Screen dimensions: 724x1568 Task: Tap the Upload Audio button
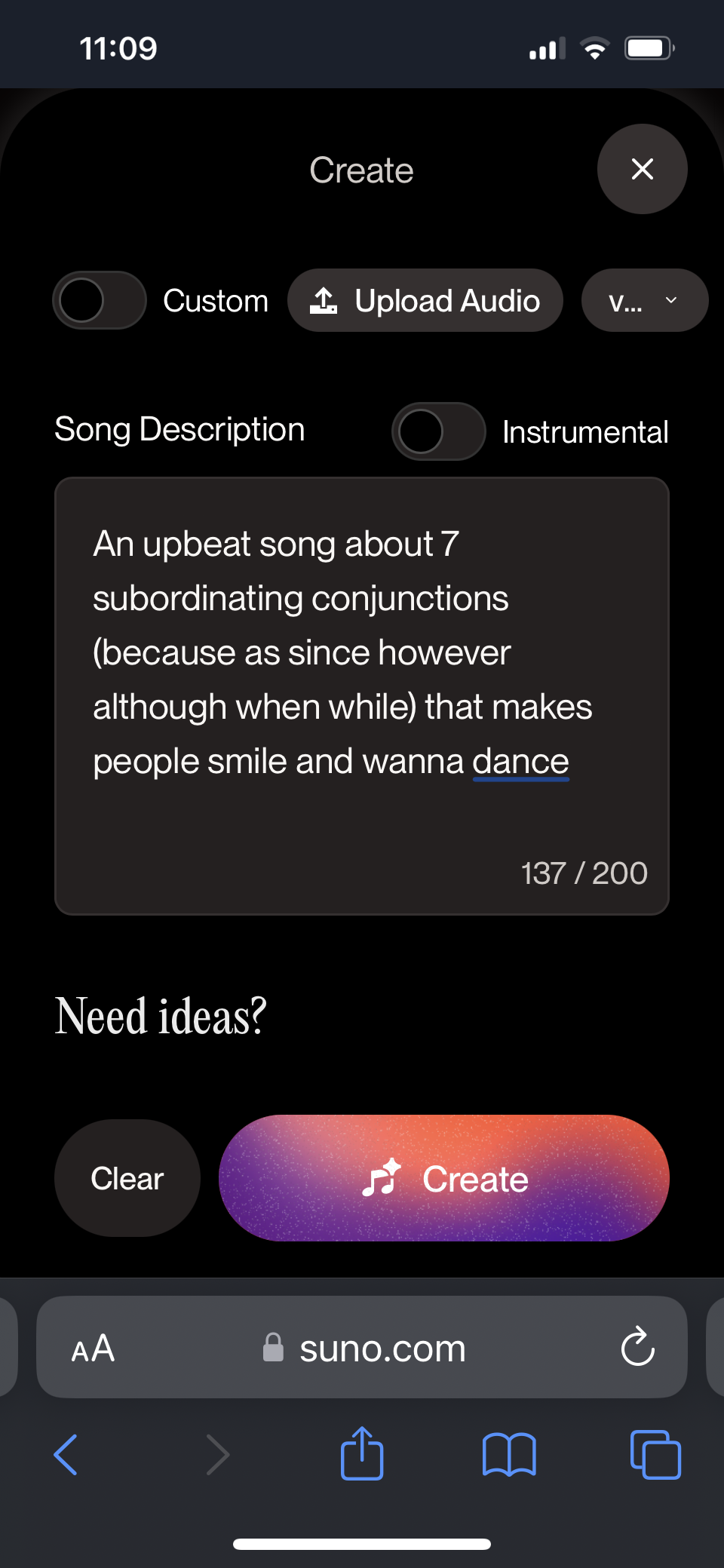point(425,300)
